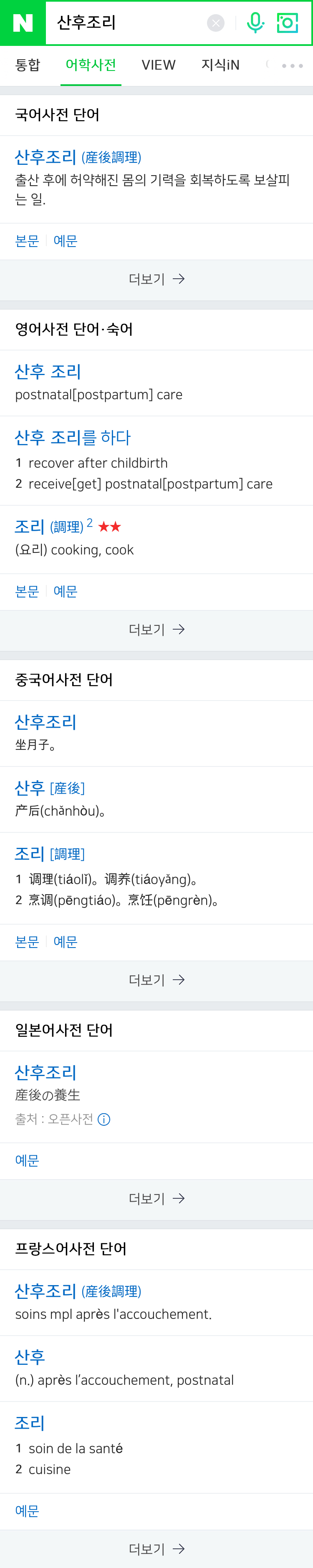Switch to the VIEW tab
This screenshot has width=313, height=1568.
158,65
